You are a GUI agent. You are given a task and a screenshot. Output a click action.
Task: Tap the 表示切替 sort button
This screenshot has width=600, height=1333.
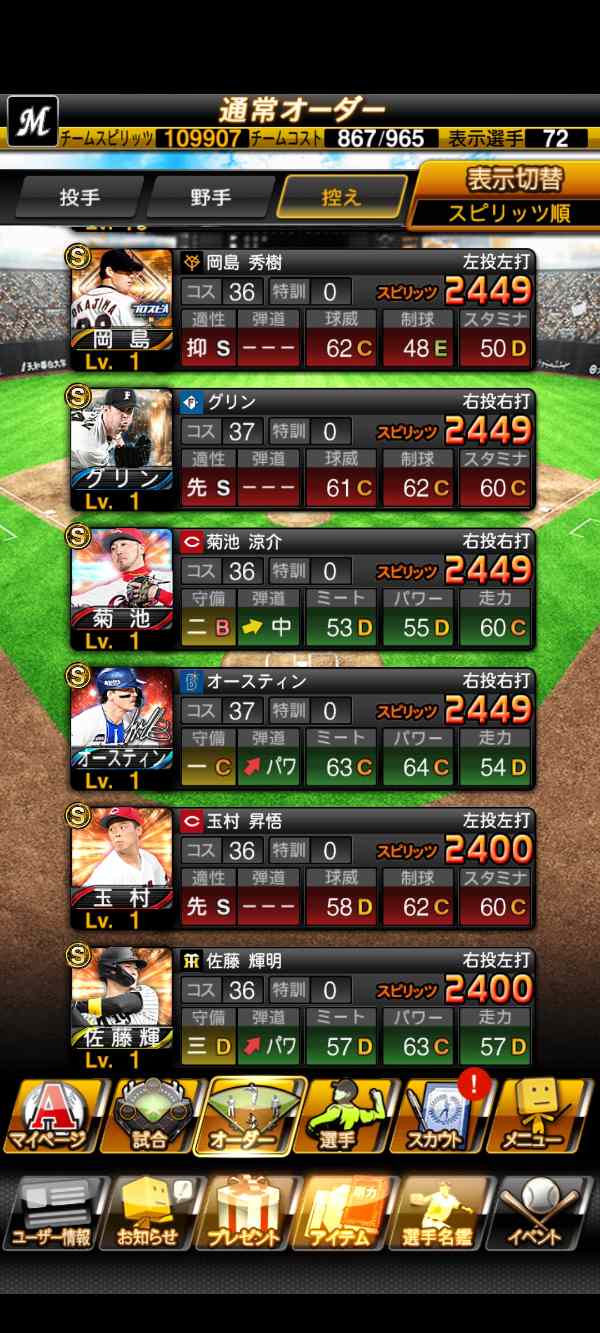click(x=514, y=180)
